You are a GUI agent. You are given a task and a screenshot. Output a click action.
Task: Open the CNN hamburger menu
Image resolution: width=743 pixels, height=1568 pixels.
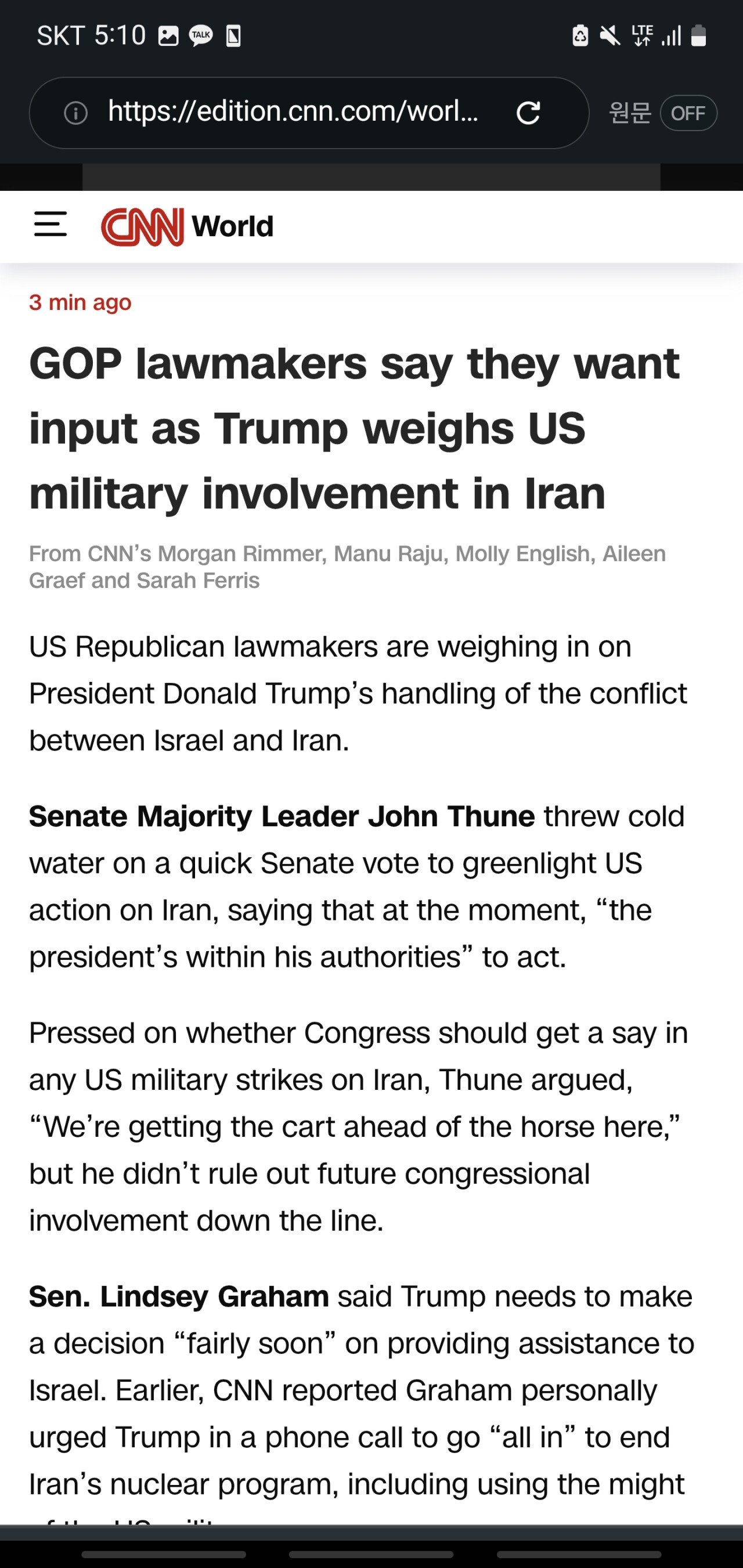(51, 225)
